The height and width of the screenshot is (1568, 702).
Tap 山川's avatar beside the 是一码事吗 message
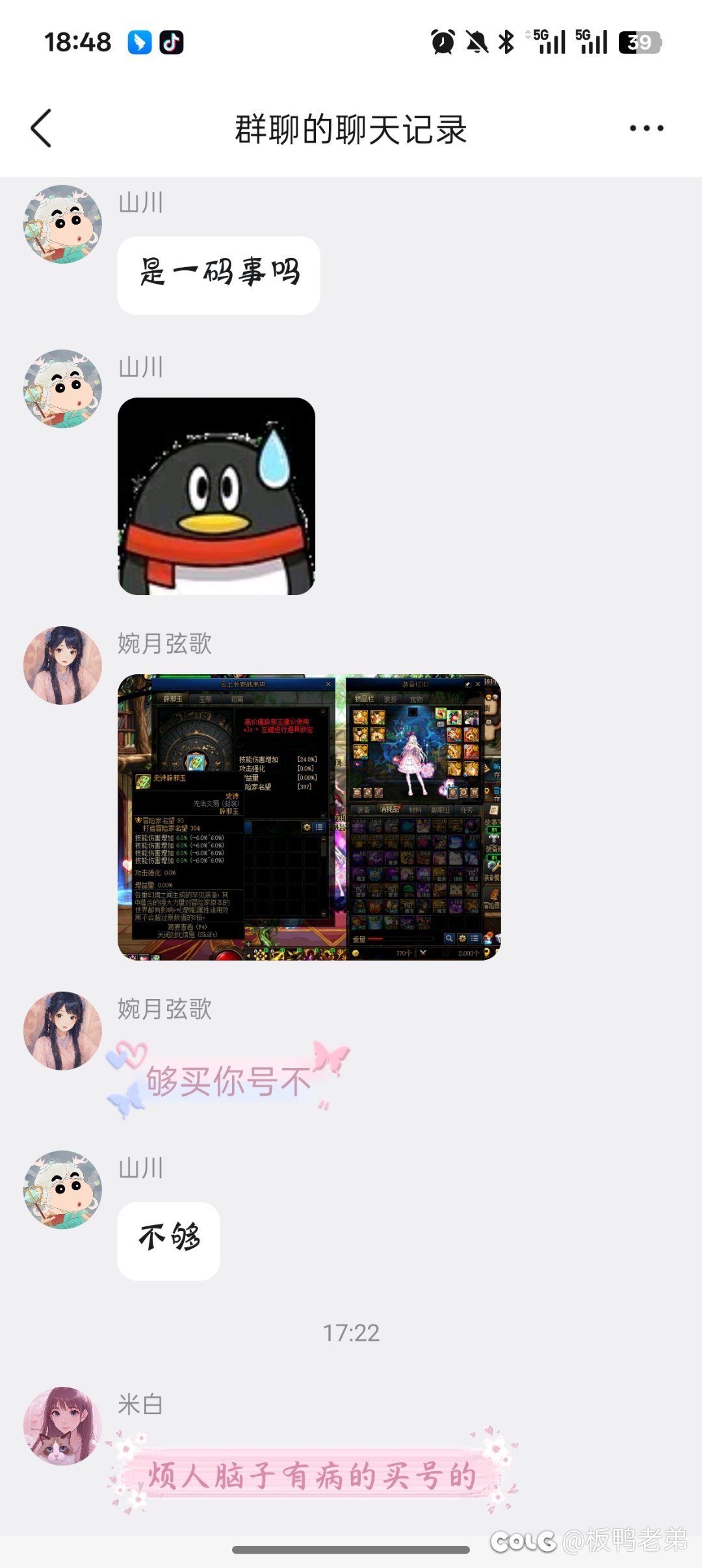click(x=62, y=225)
